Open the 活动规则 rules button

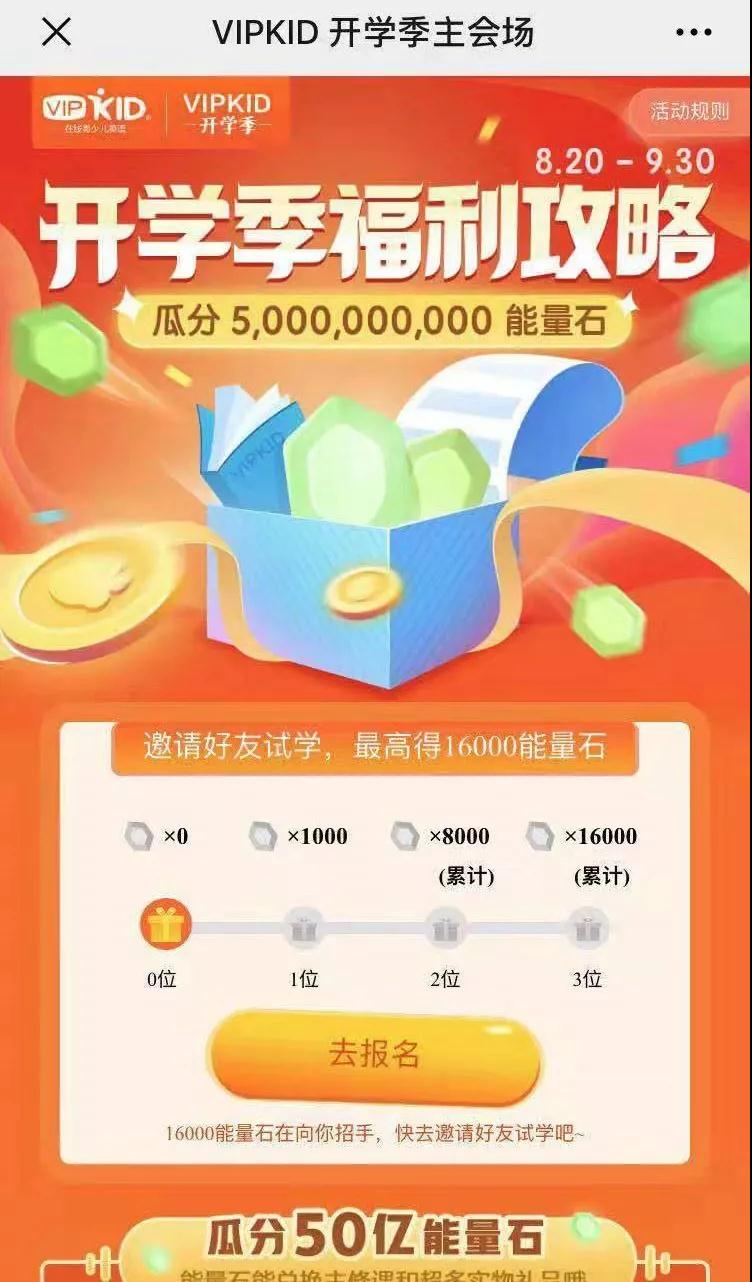[690, 111]
